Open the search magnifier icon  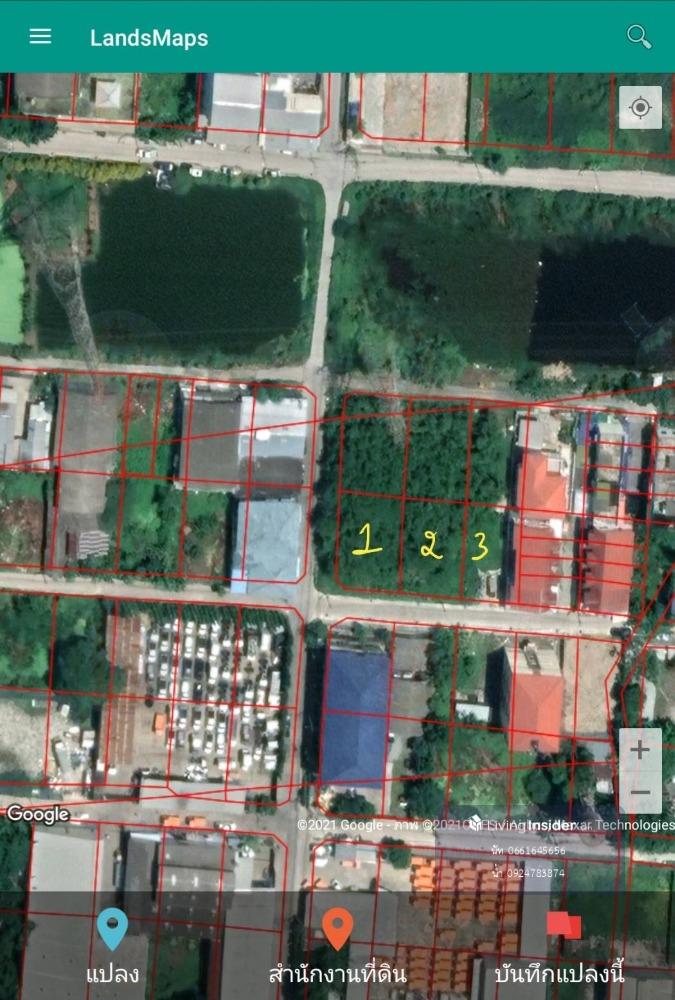(x=638, y=37)
